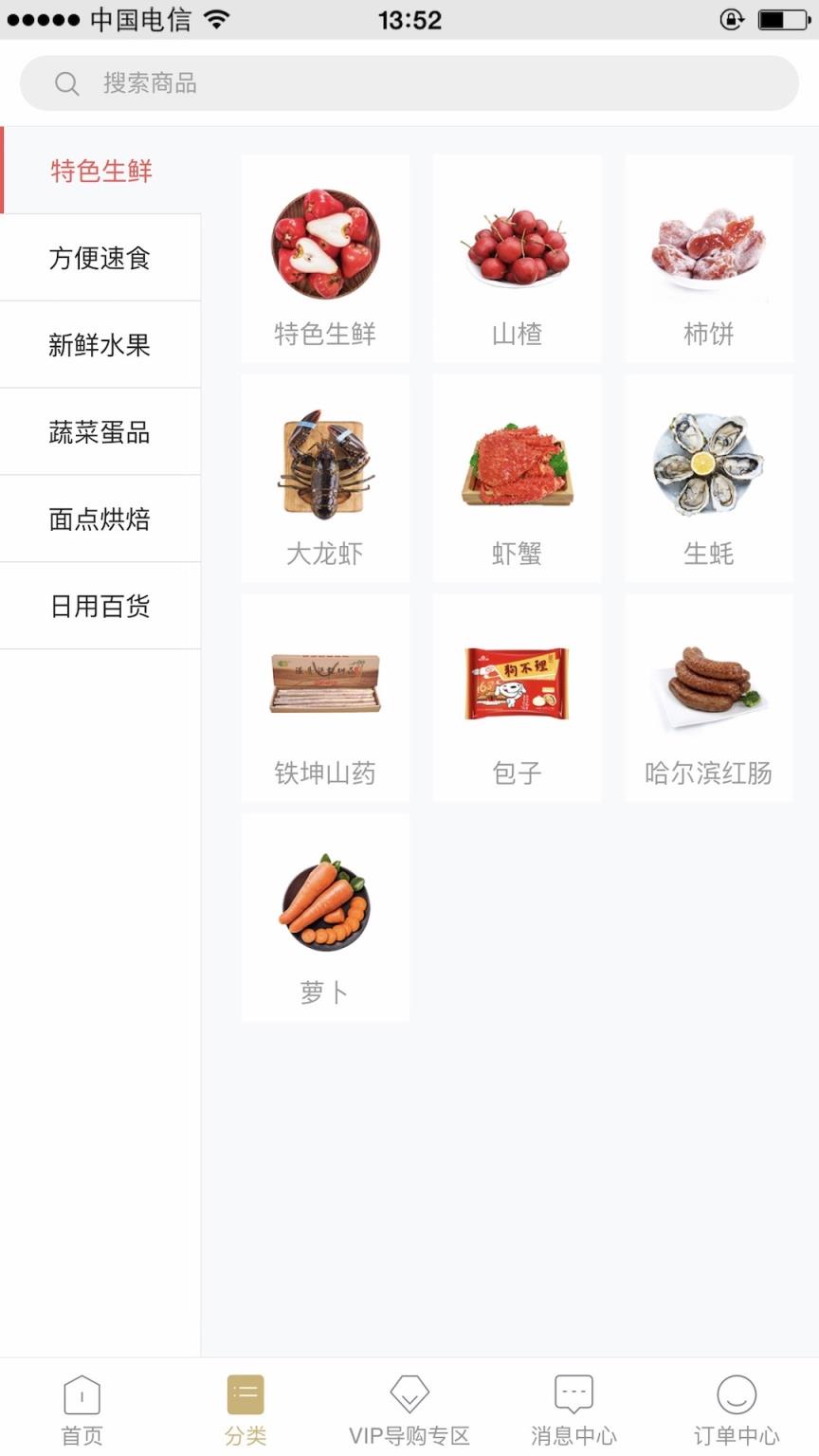819x1456 pixels.
Task: Tap the magnifier icon in the search bar
Action: click(x=66, y=82)
